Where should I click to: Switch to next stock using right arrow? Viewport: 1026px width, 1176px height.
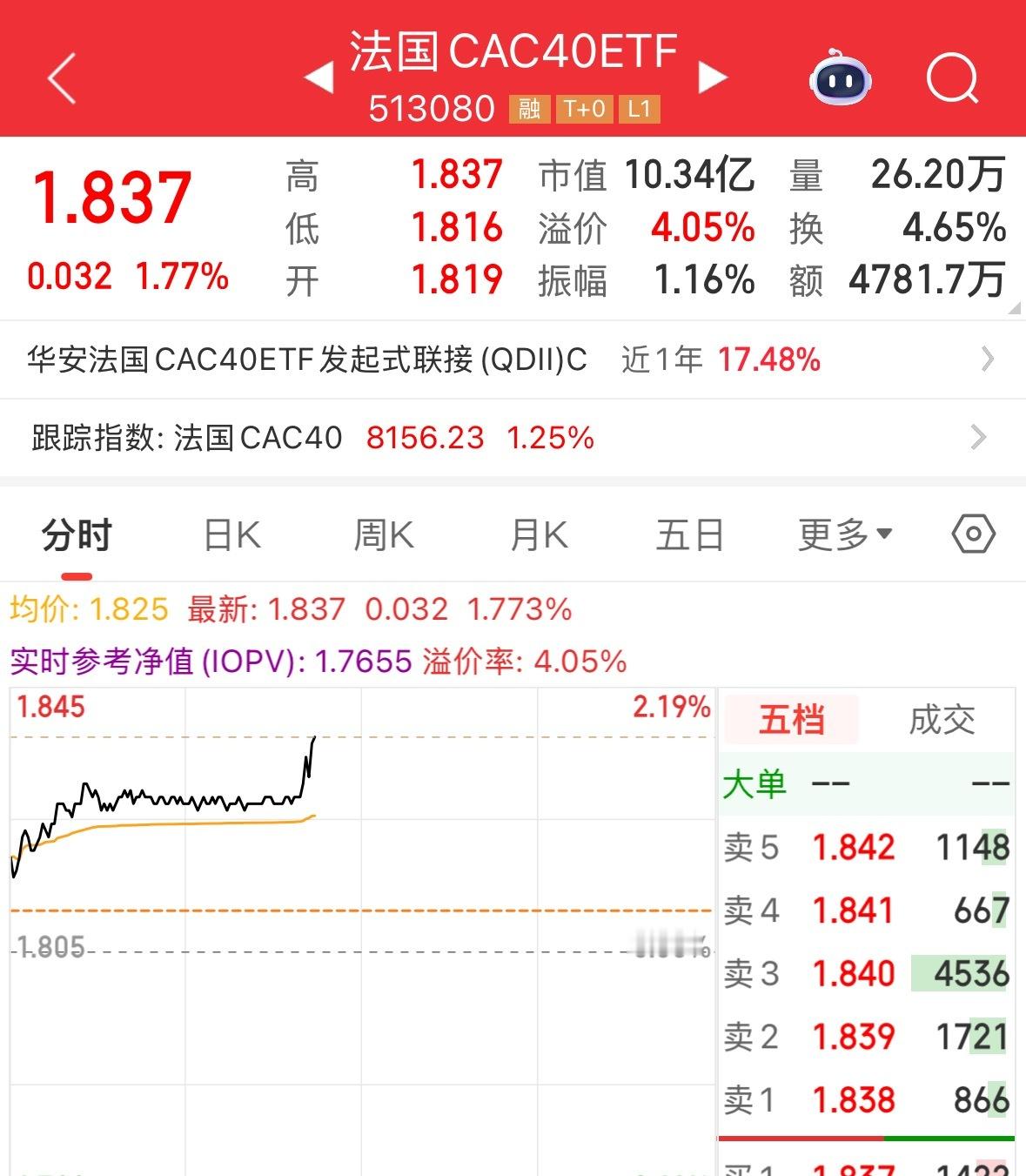712,77
